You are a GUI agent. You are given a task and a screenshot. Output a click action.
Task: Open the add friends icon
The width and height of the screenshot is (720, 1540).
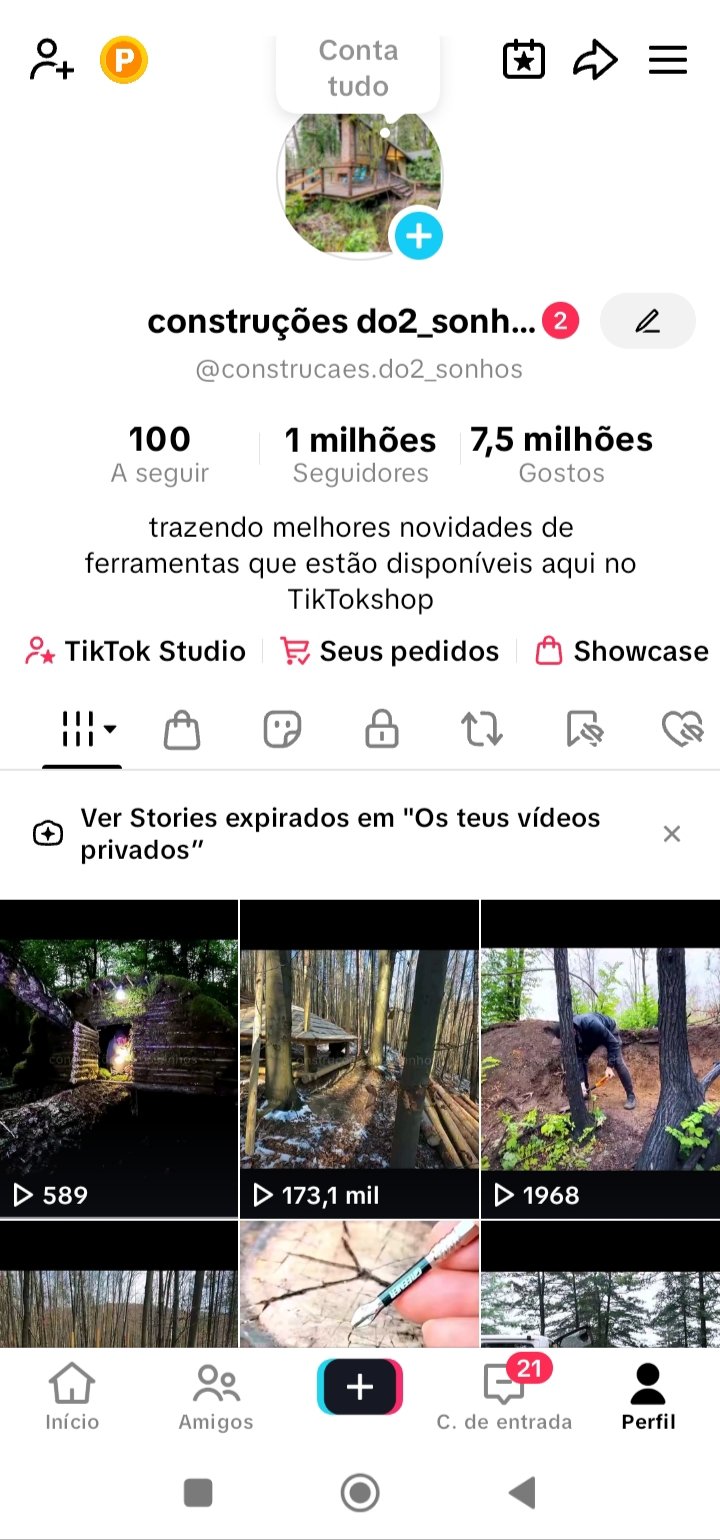52,60
